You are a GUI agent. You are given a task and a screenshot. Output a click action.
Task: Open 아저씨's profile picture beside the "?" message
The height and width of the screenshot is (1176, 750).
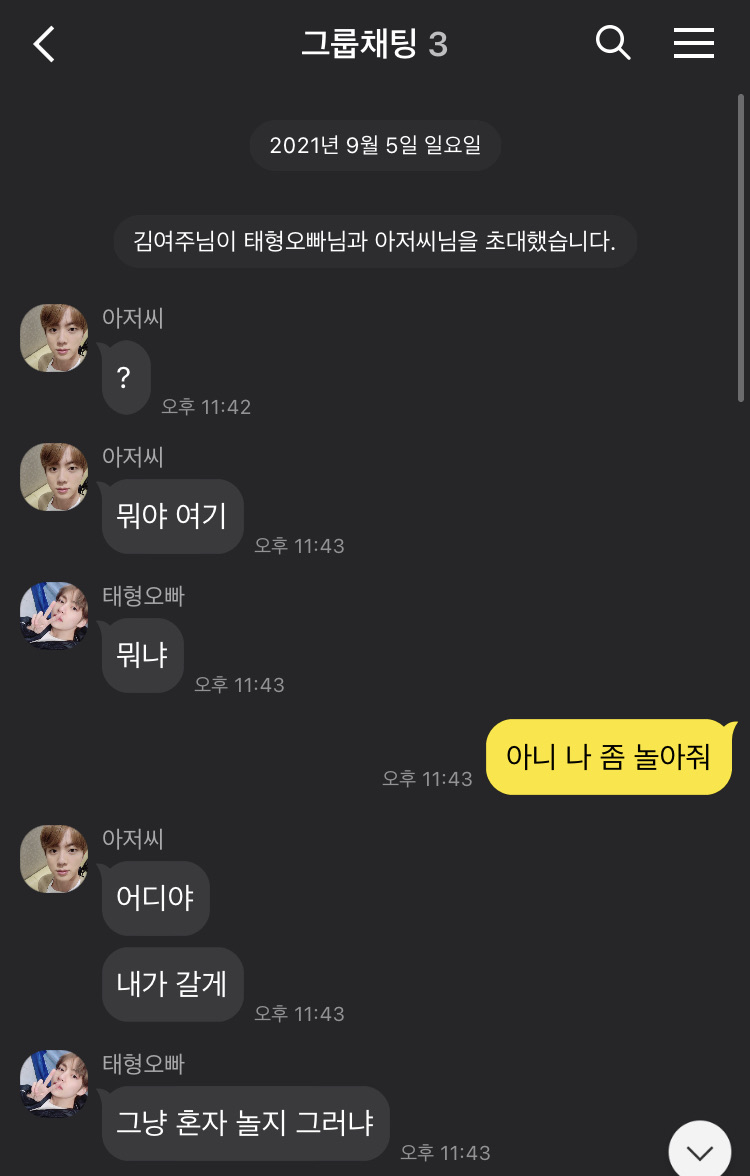[54, 338]
